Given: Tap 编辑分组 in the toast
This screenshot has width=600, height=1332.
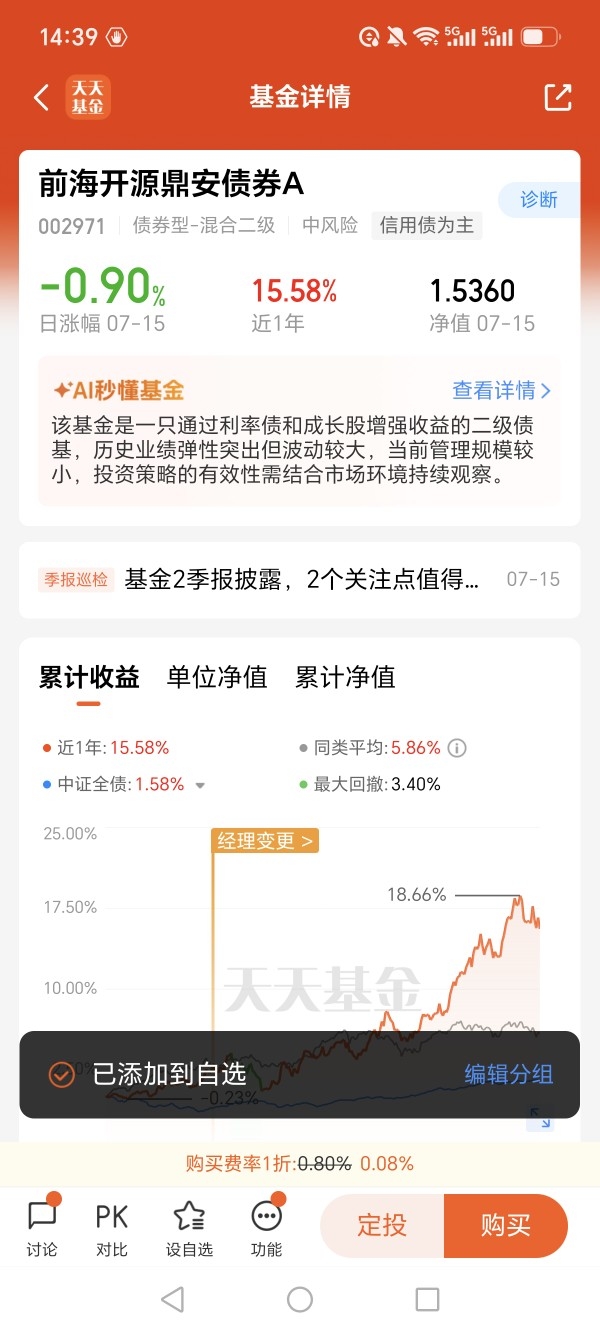Looking at the screenshot, I should 509,1074.
